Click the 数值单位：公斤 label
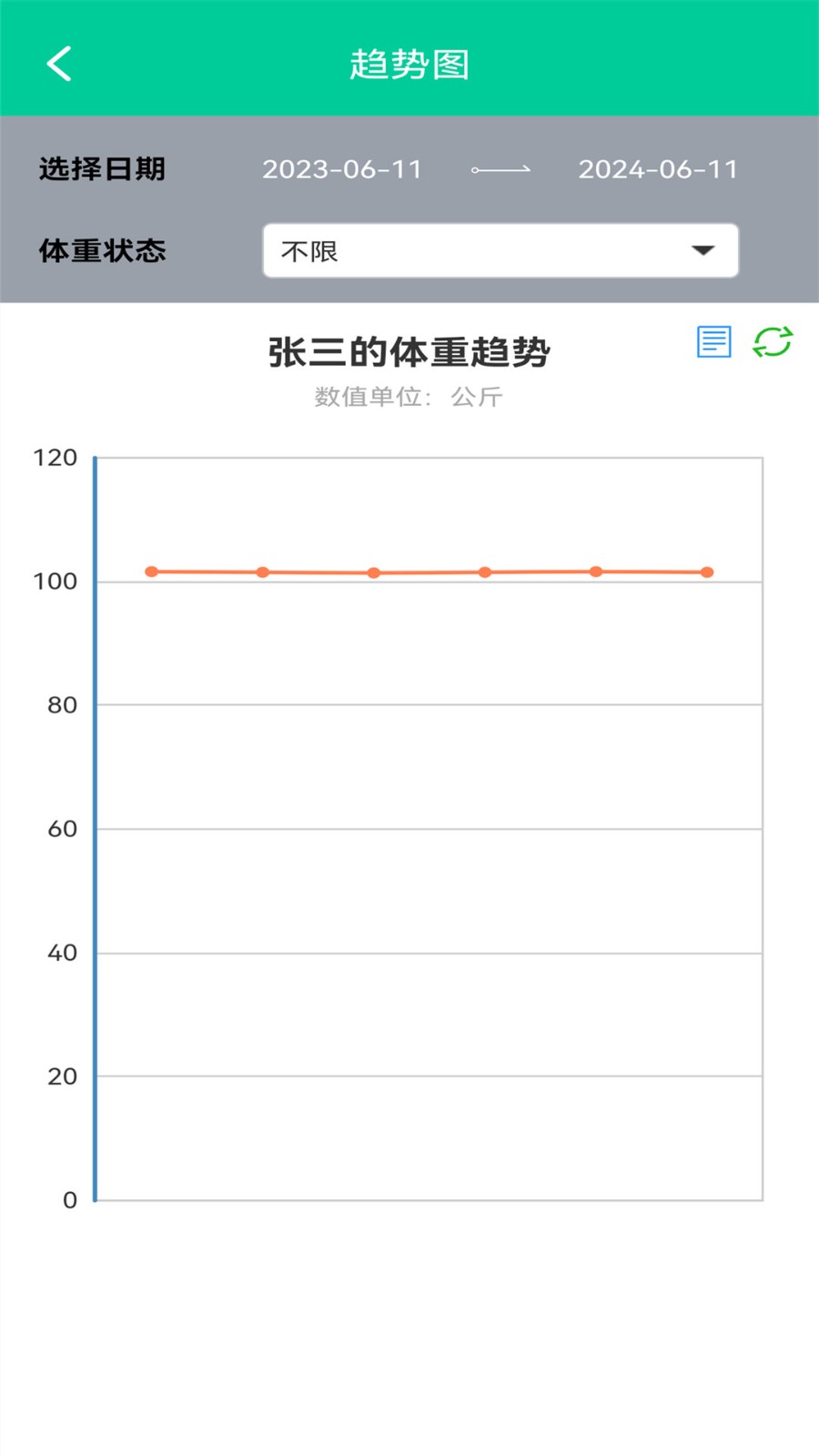 (409, 396)
